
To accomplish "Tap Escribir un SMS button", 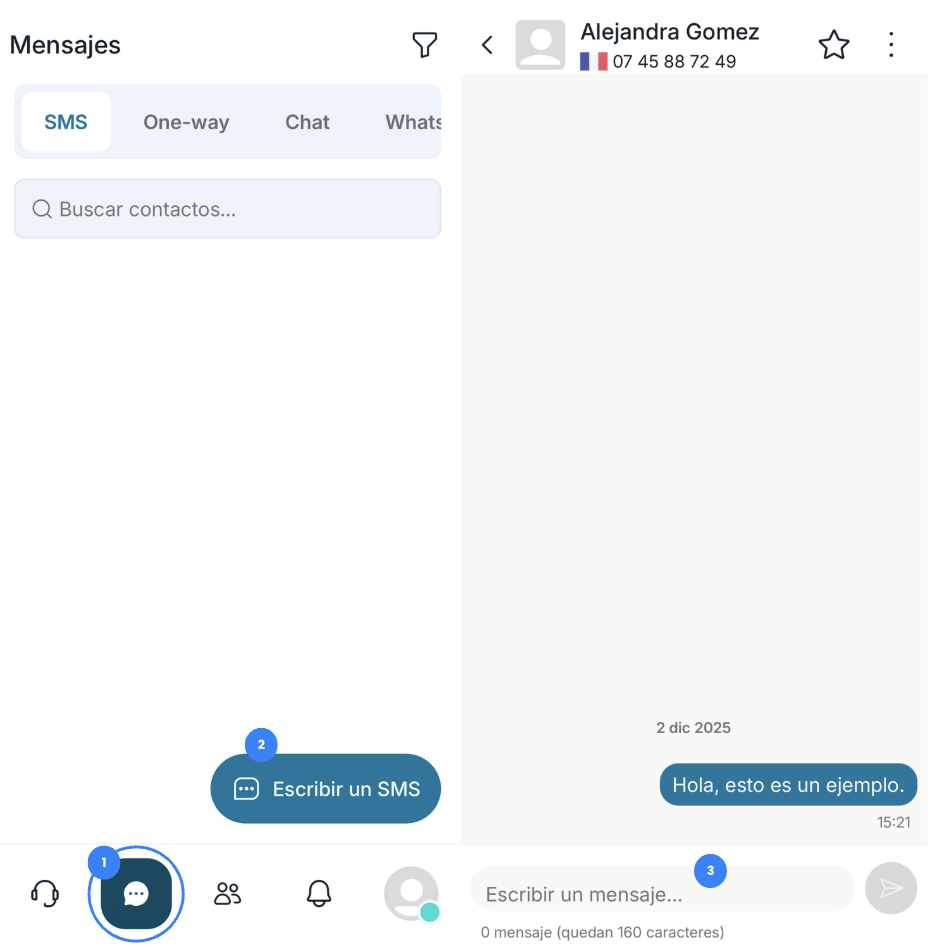I will click(x=326, y=789).
